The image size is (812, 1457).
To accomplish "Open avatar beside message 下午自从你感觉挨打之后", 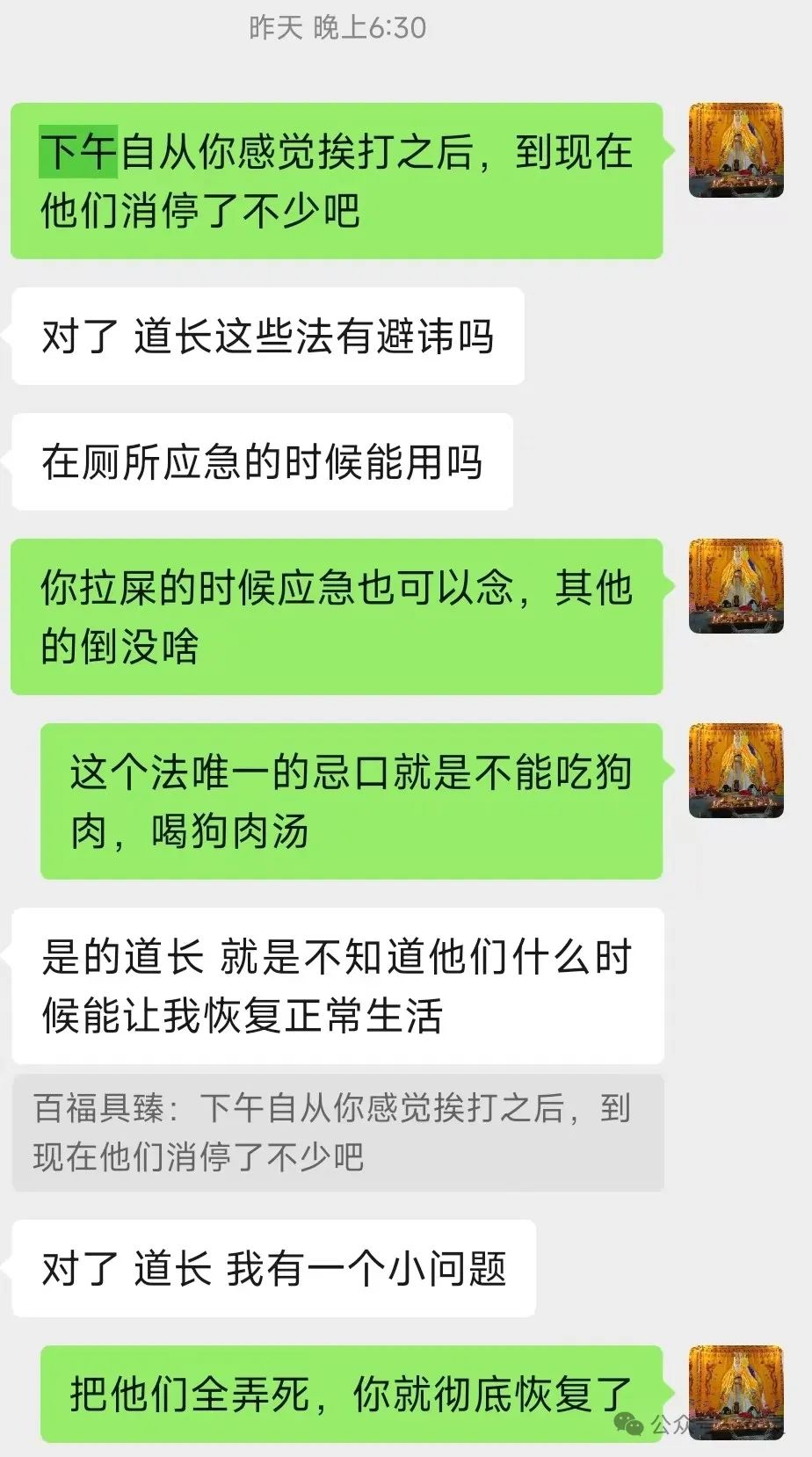I will 736,150.
